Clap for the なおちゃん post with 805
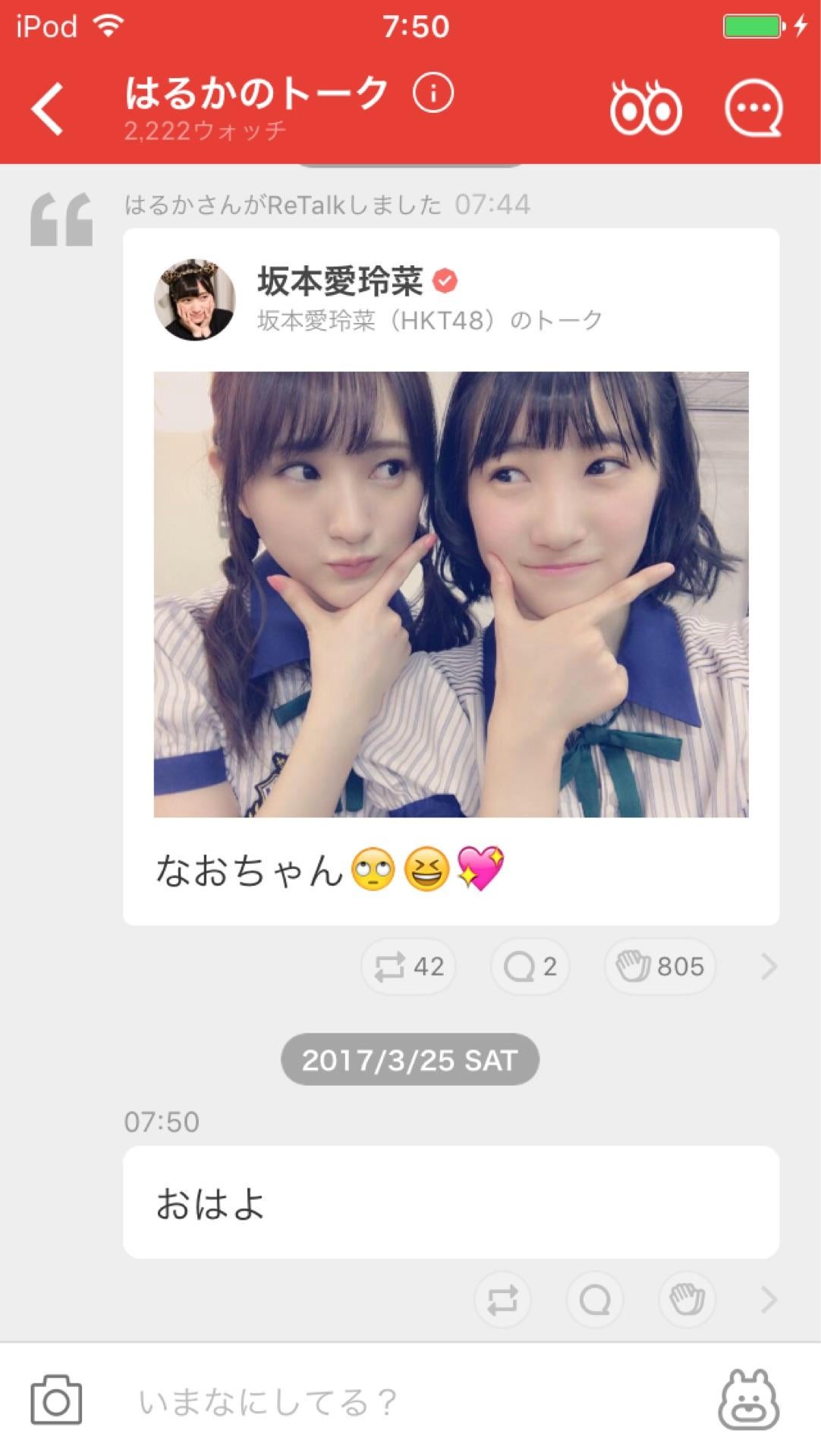The image size is (821, 1456). coord(659,967)
